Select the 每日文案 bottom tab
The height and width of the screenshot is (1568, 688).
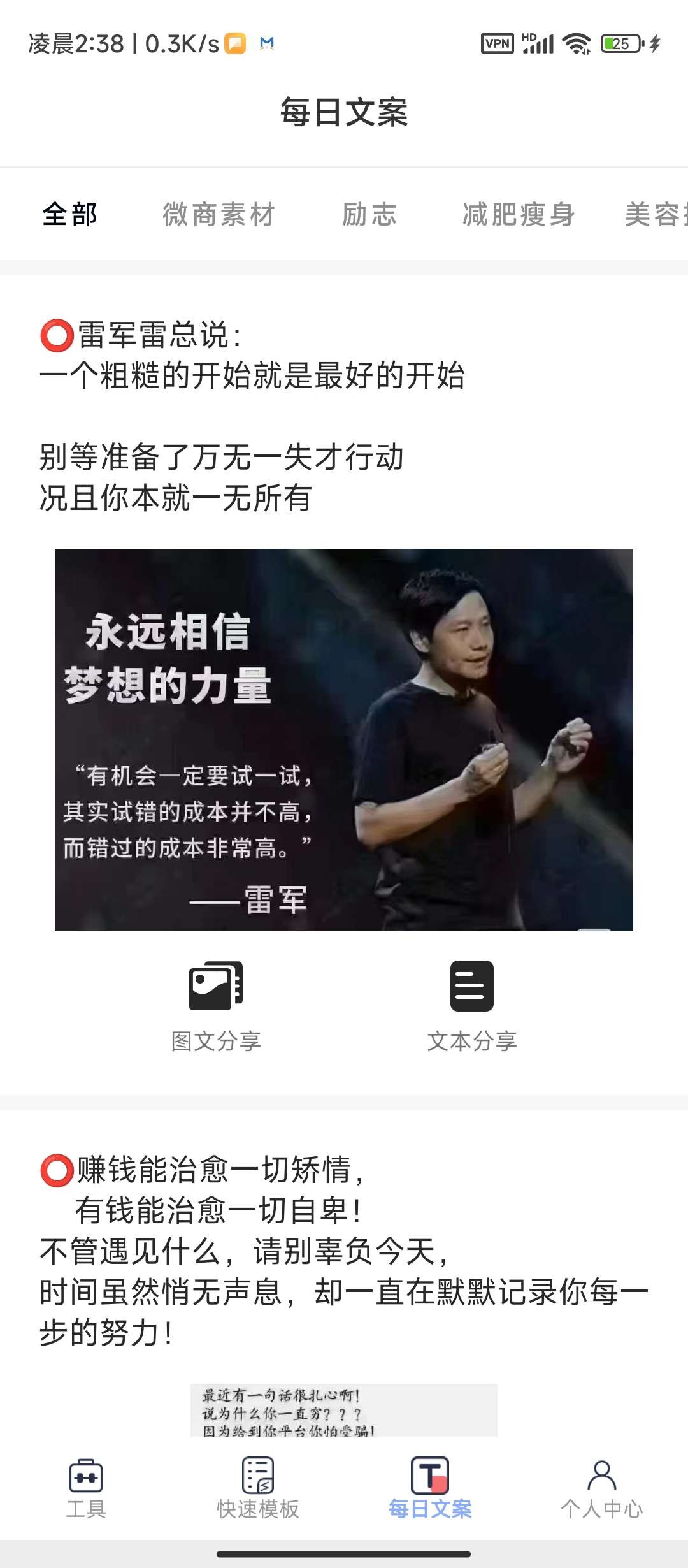coord(430,1488)
